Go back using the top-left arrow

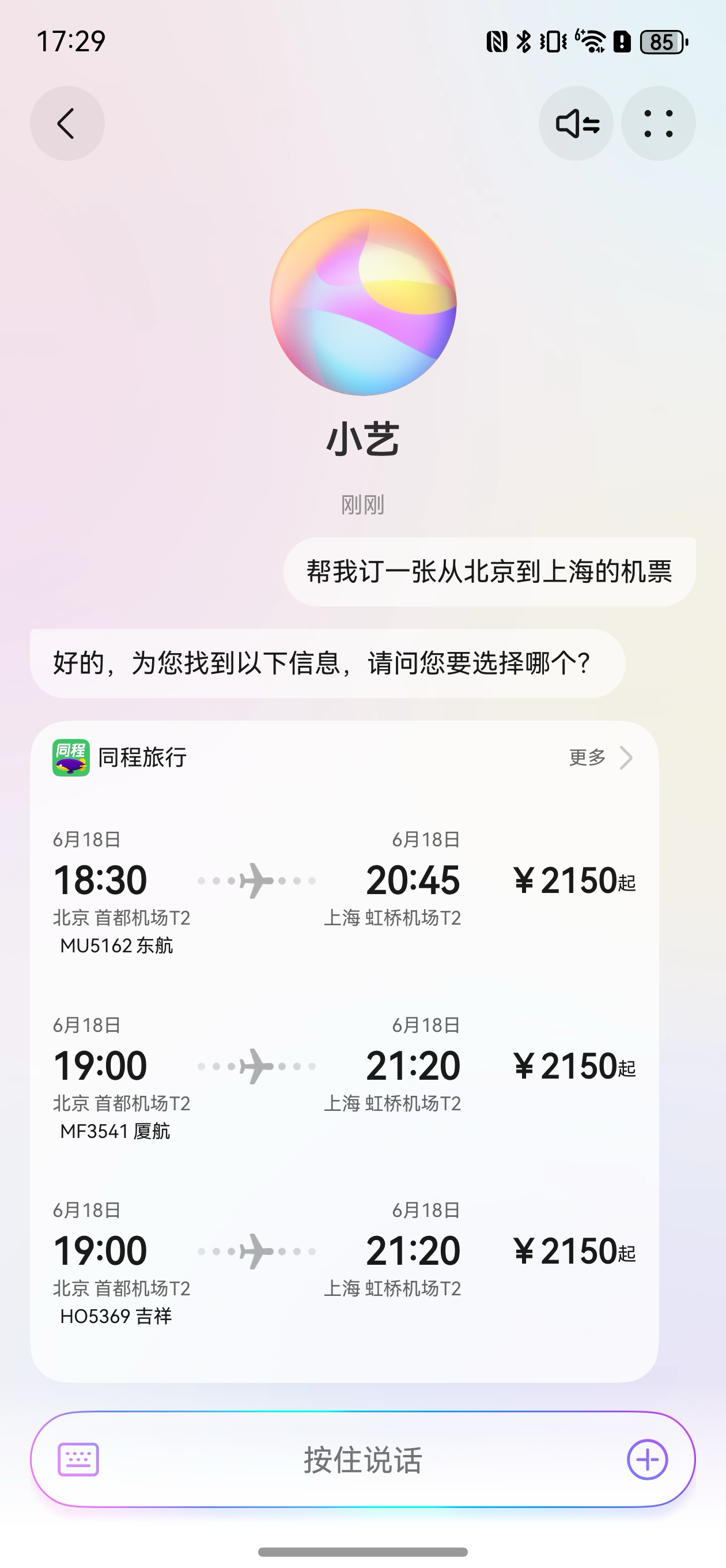tap(67, 123)
